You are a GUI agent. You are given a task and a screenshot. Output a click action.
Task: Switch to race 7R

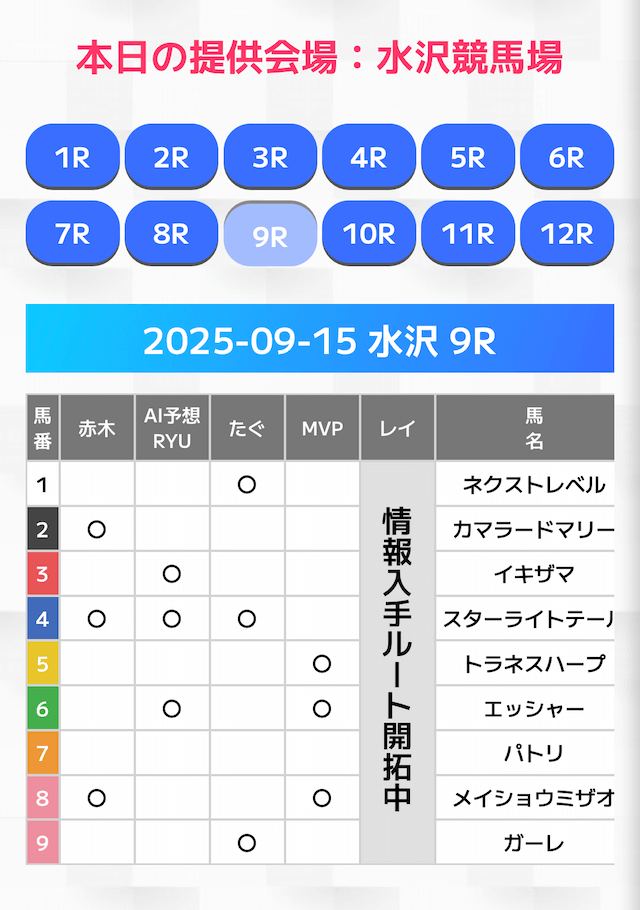pyautogui.click(x=73, y=233)
